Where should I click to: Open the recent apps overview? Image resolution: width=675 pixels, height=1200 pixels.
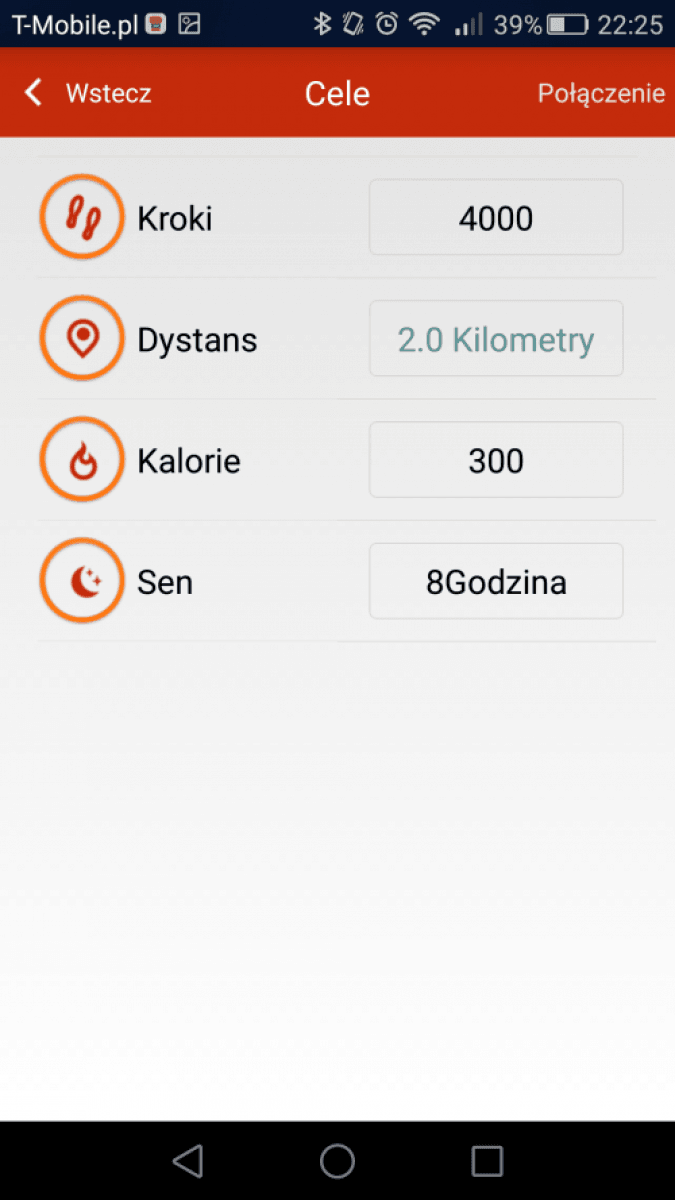[x=487, y=1160]
